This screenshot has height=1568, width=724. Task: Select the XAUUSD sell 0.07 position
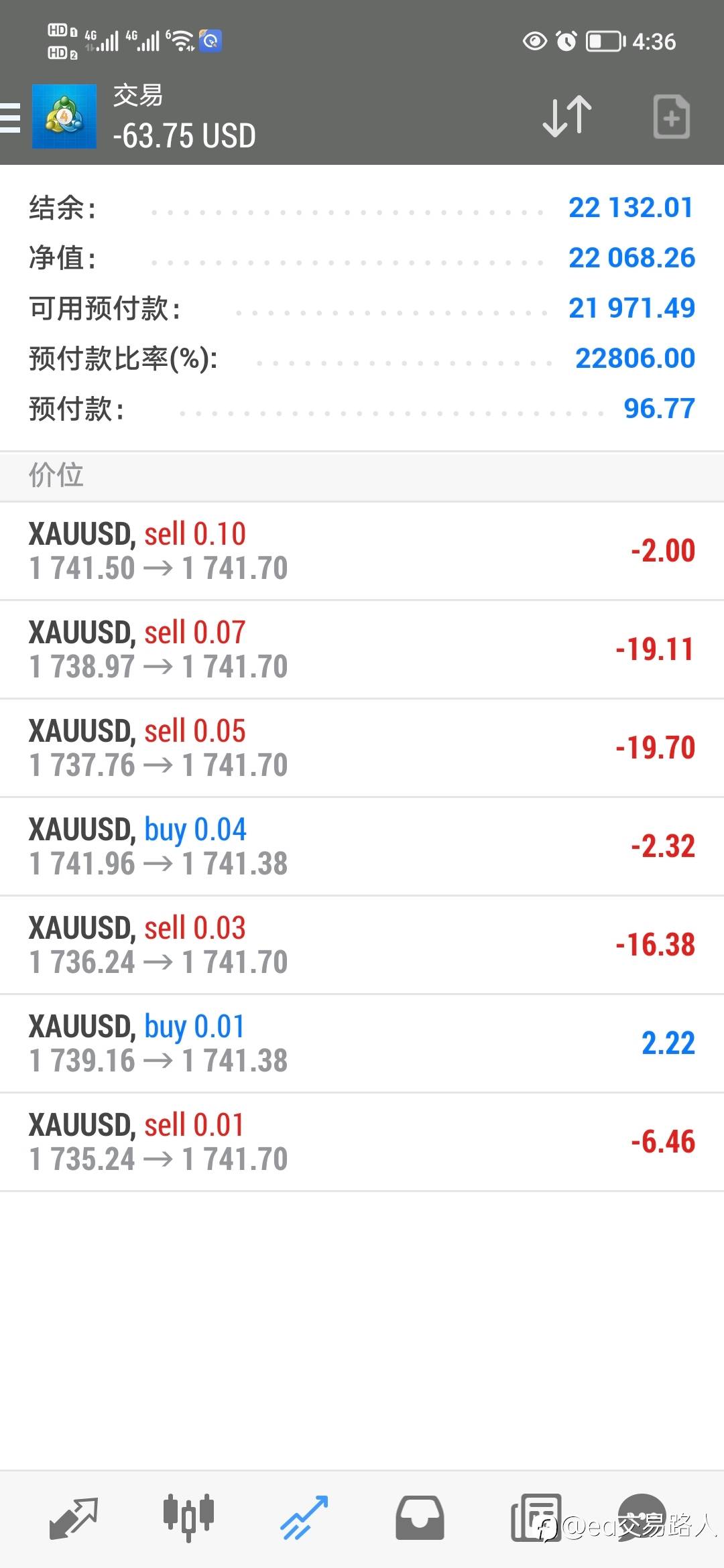(362, 649)
